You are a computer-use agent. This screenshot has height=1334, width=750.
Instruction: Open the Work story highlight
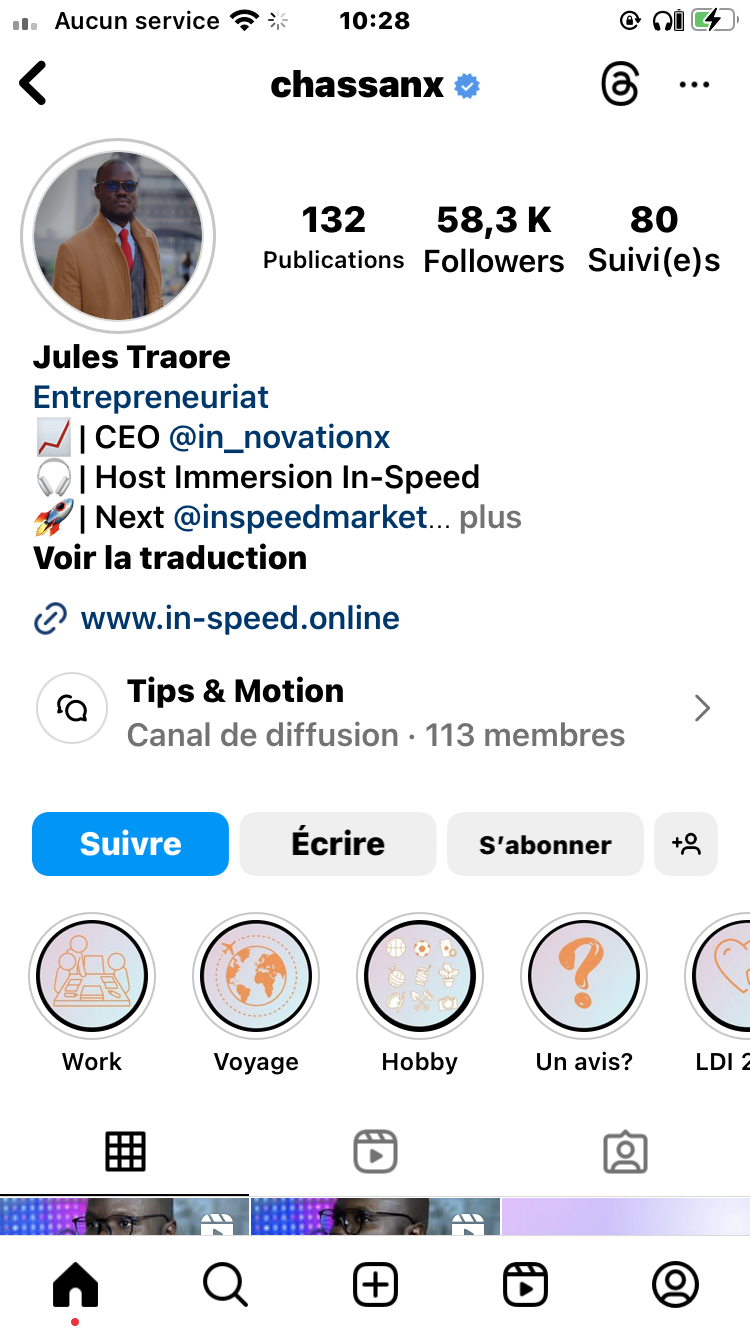[x=92, y=976]
